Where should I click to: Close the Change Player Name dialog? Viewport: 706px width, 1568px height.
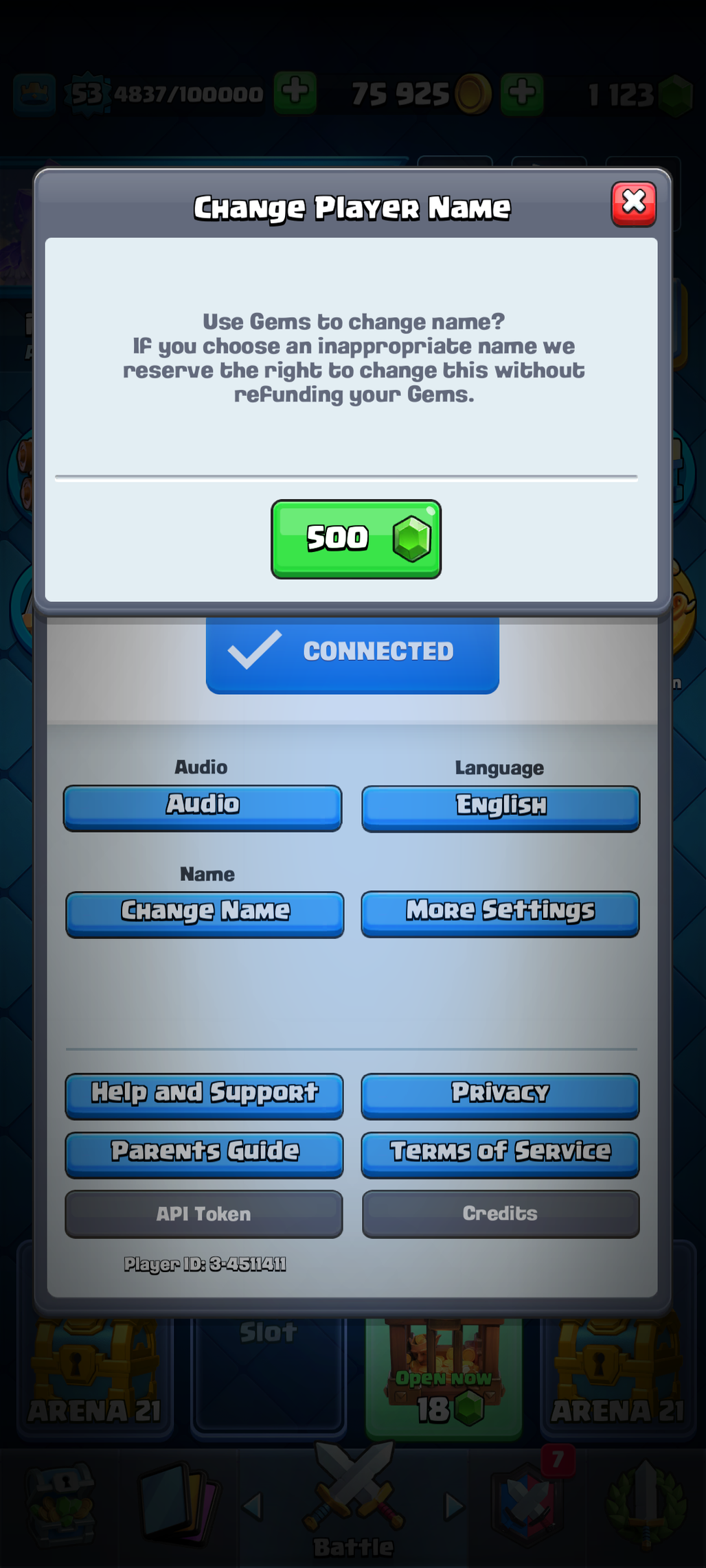click(633, 204)
